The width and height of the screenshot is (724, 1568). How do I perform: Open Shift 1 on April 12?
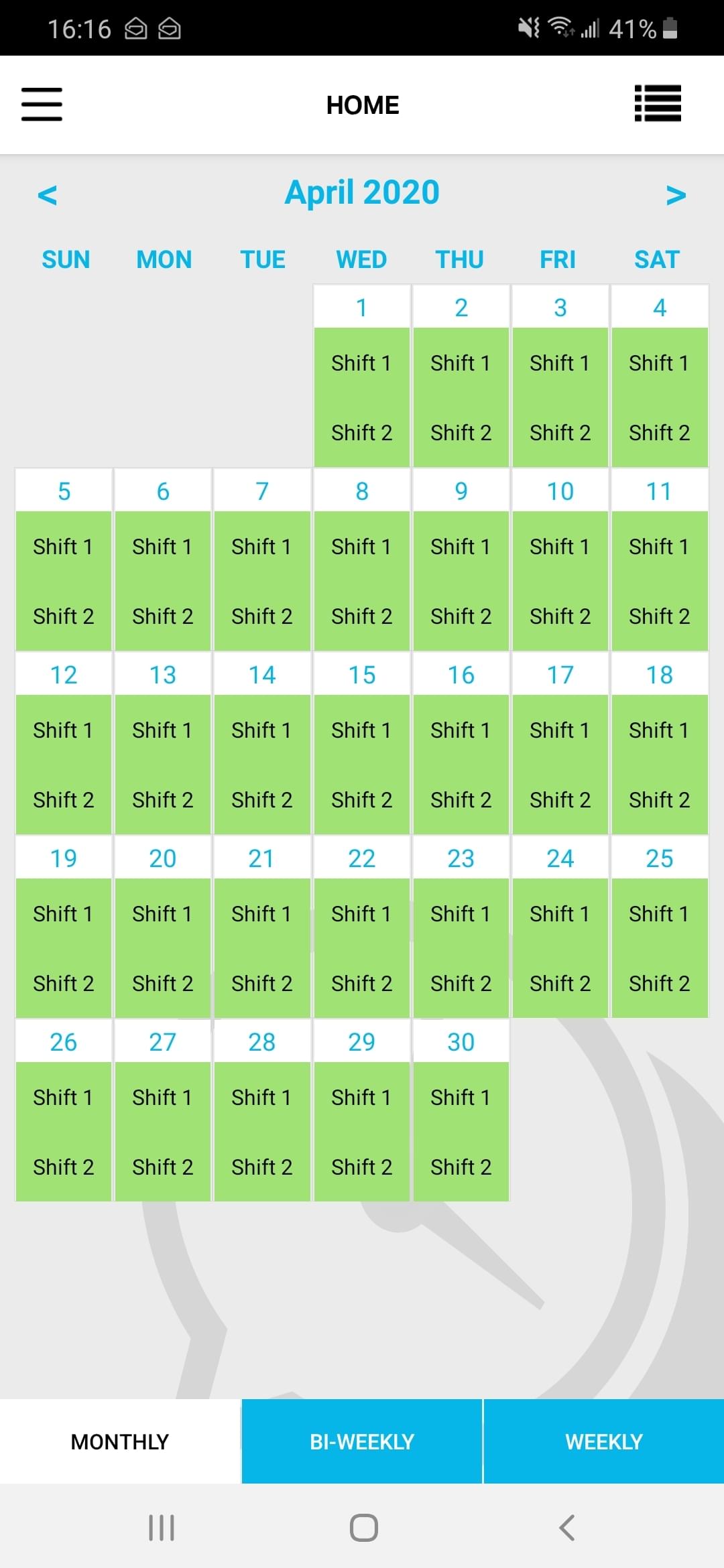point(63,730)
